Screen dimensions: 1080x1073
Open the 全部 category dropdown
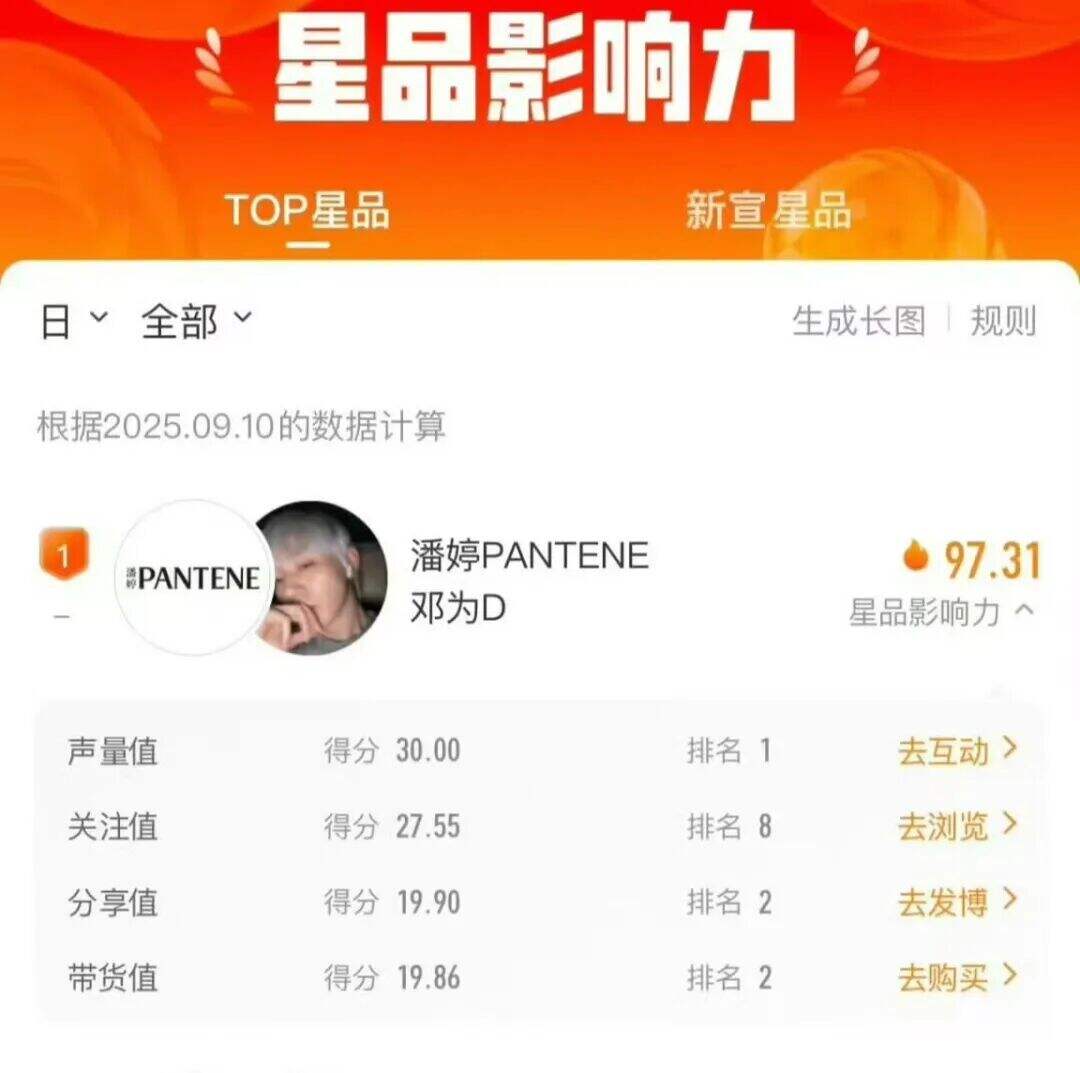[x=196, y=321]
